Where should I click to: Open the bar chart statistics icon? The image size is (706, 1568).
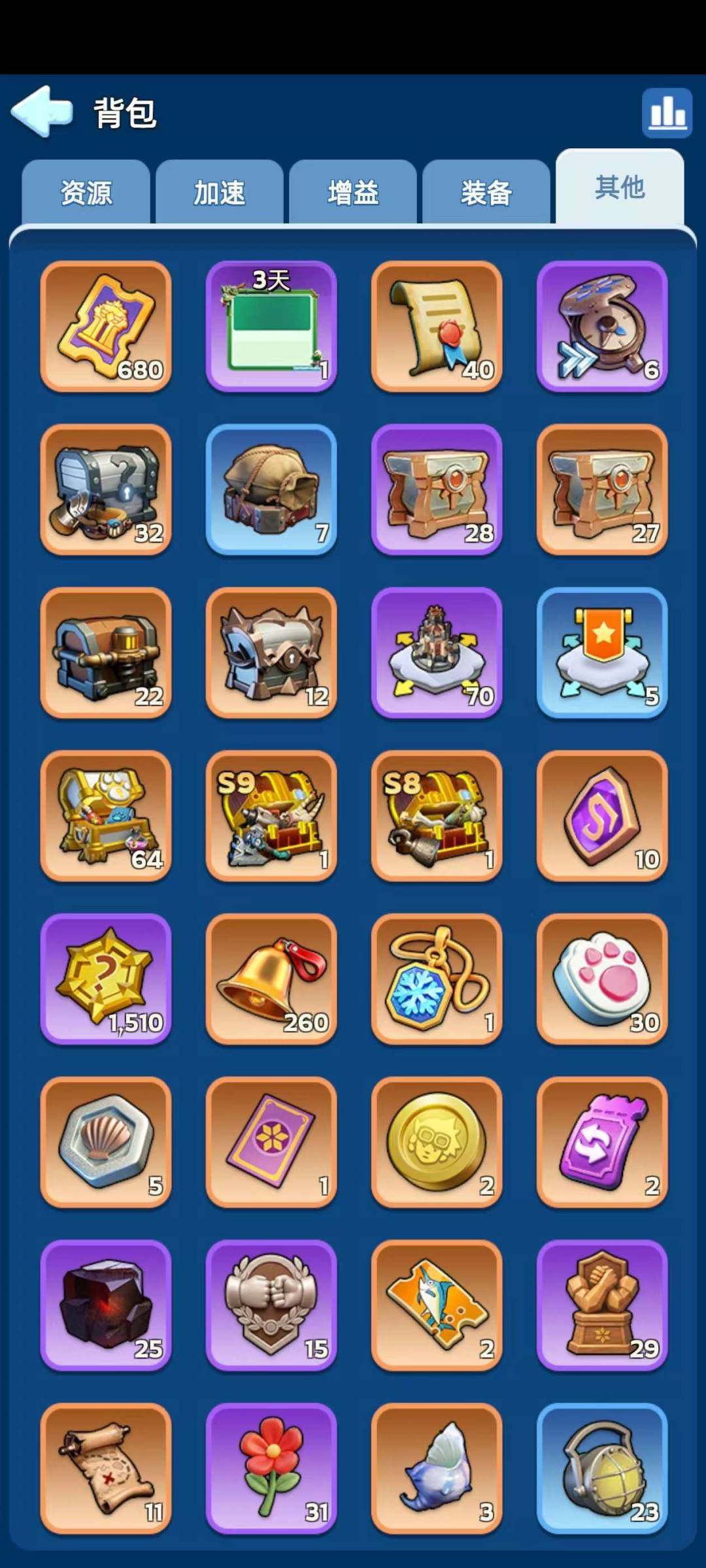pyautogui.click(x=667, y=112)
